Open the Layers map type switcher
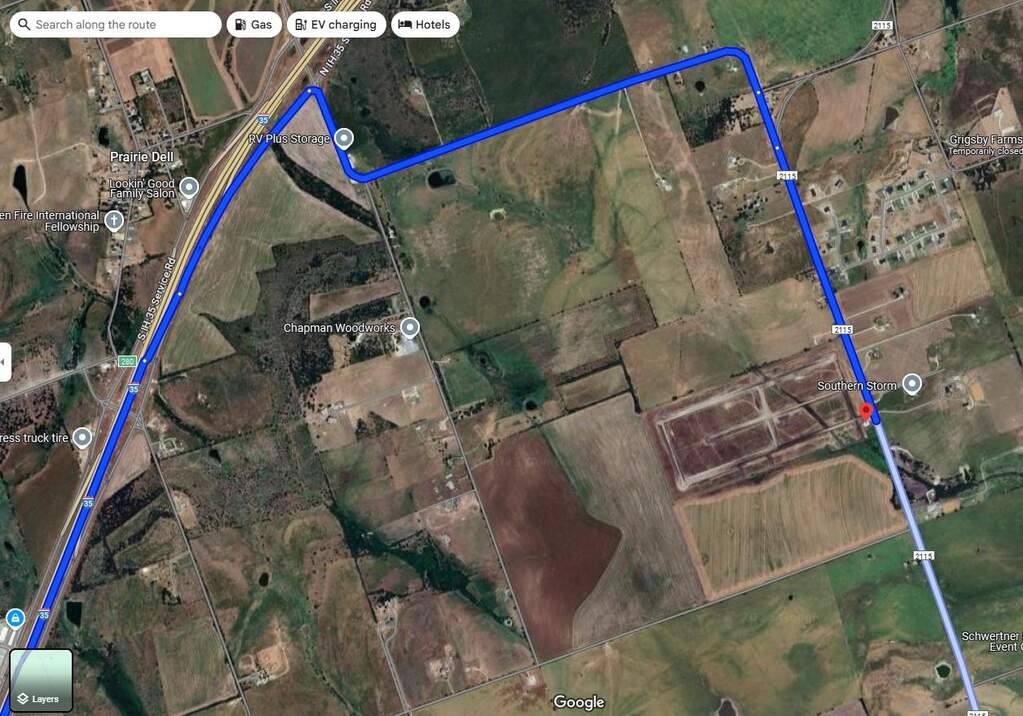Image resolution: width=1023 pixels, height=716 pixels. tap(41, 680)
